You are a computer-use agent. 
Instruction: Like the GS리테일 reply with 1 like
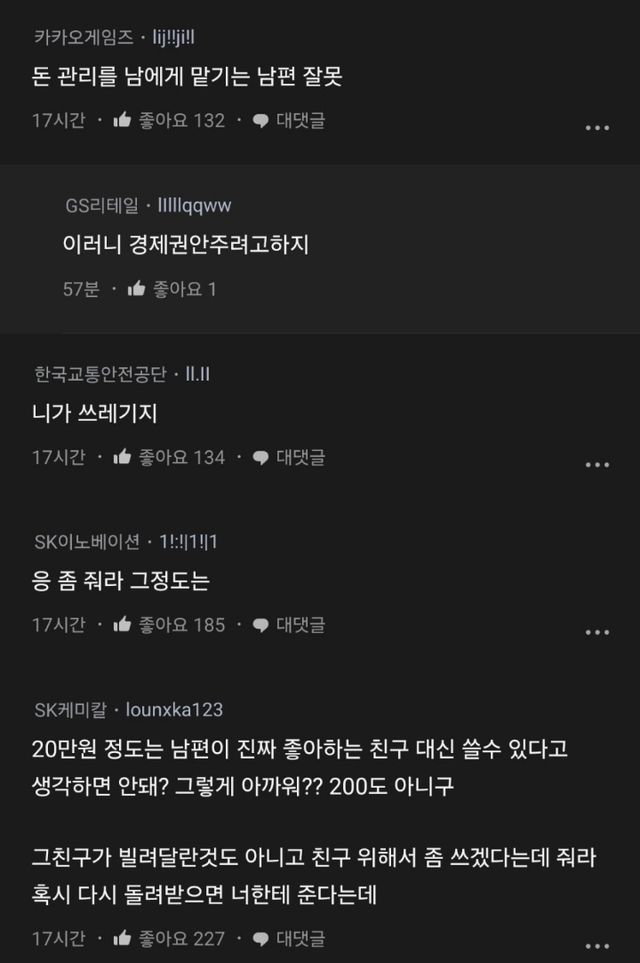click(172, 289)
